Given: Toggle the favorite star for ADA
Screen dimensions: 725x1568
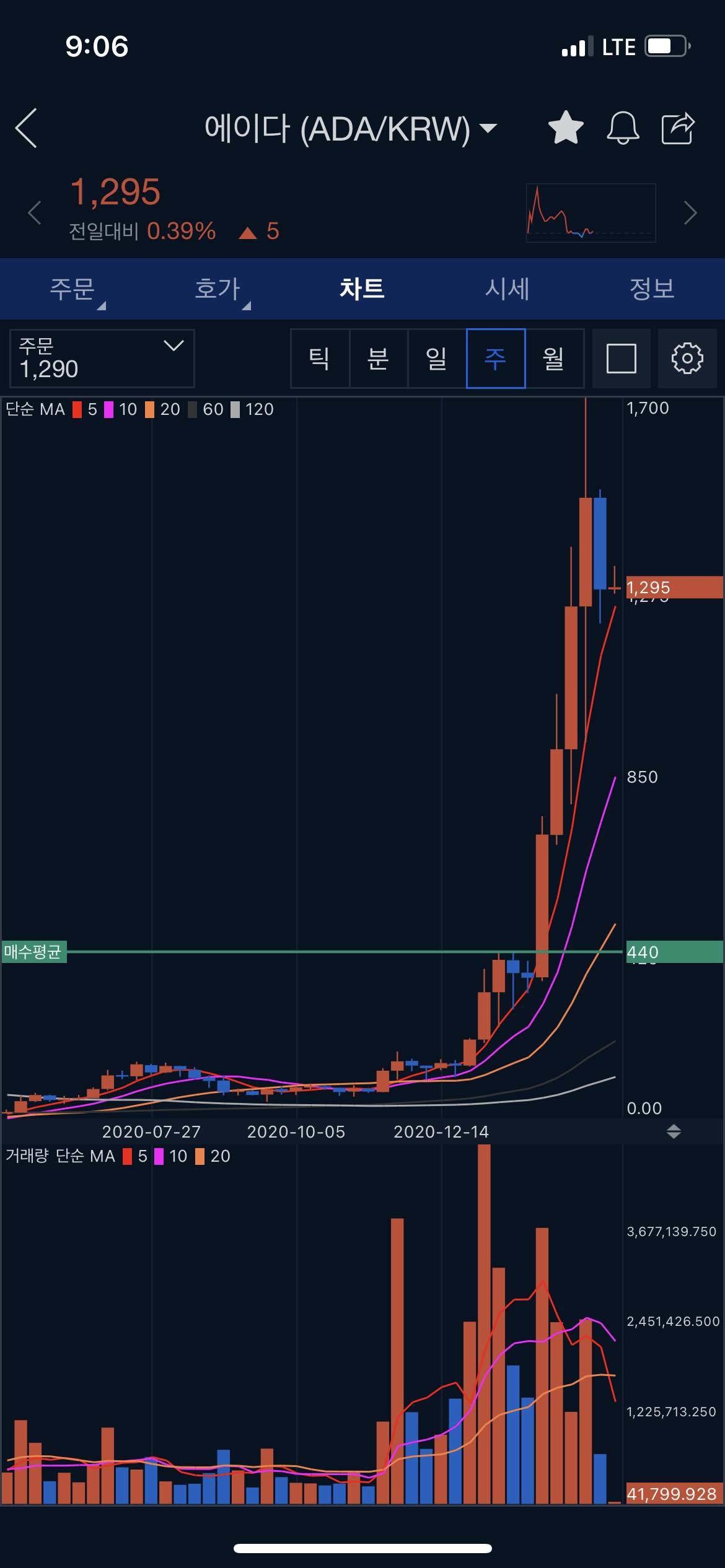Looking at the screenshot, I should pos(566,128).
